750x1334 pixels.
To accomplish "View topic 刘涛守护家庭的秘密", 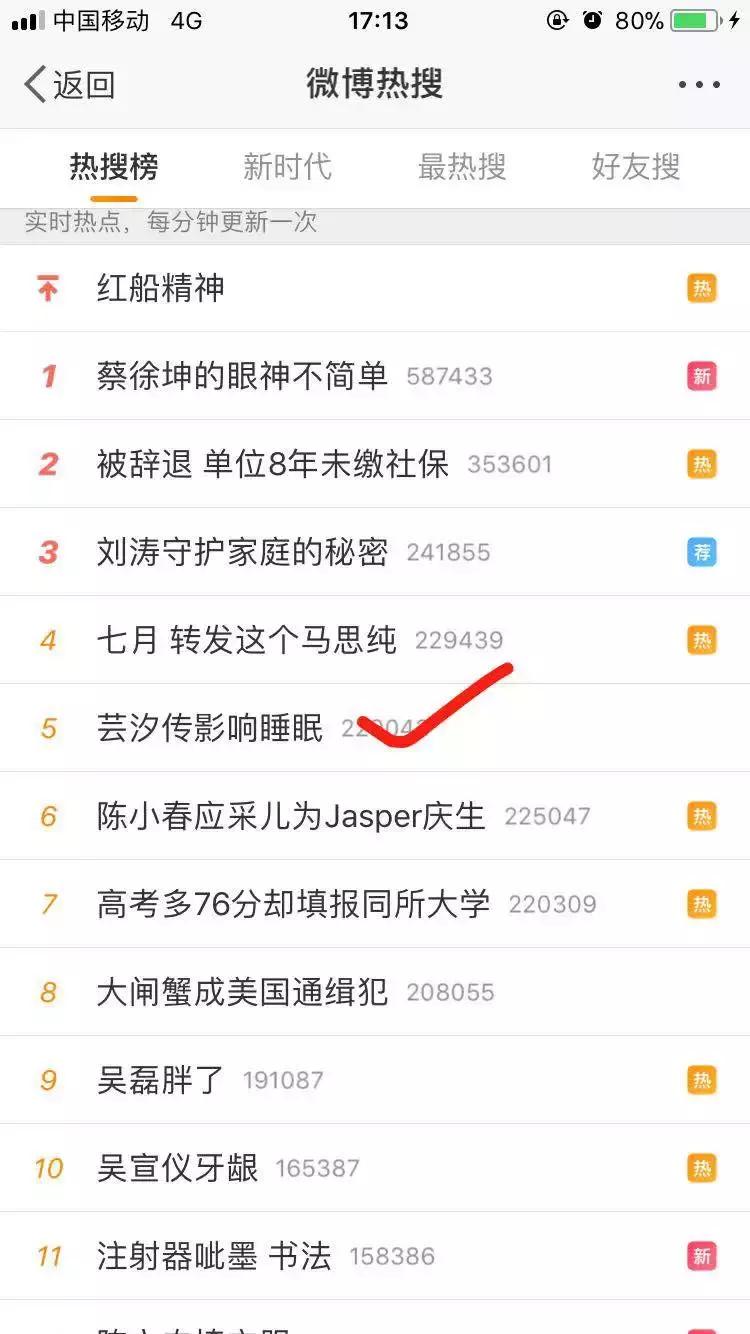I will click(x=242, y=552).
